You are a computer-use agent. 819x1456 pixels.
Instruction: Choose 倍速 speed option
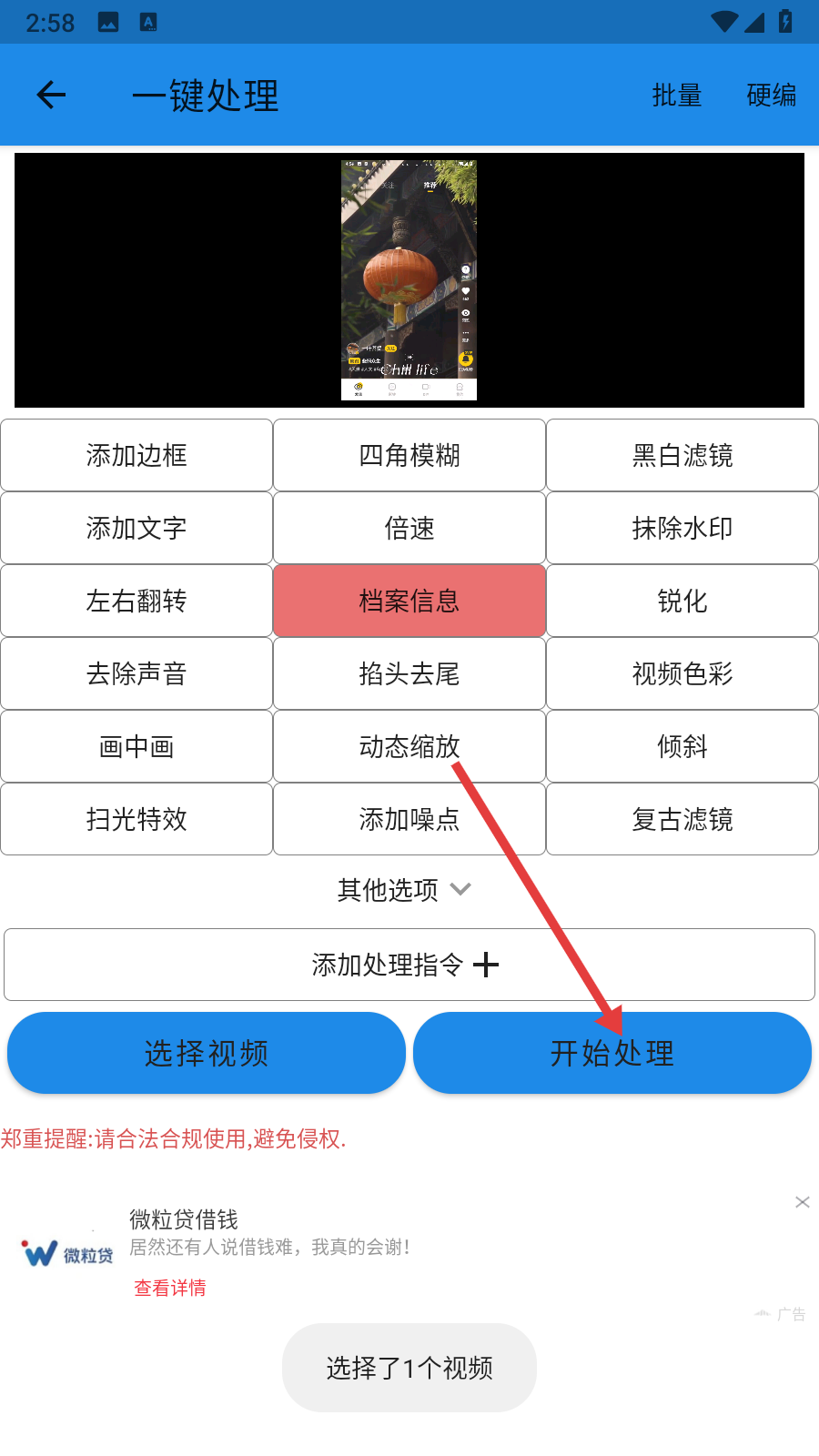point(409,528)
